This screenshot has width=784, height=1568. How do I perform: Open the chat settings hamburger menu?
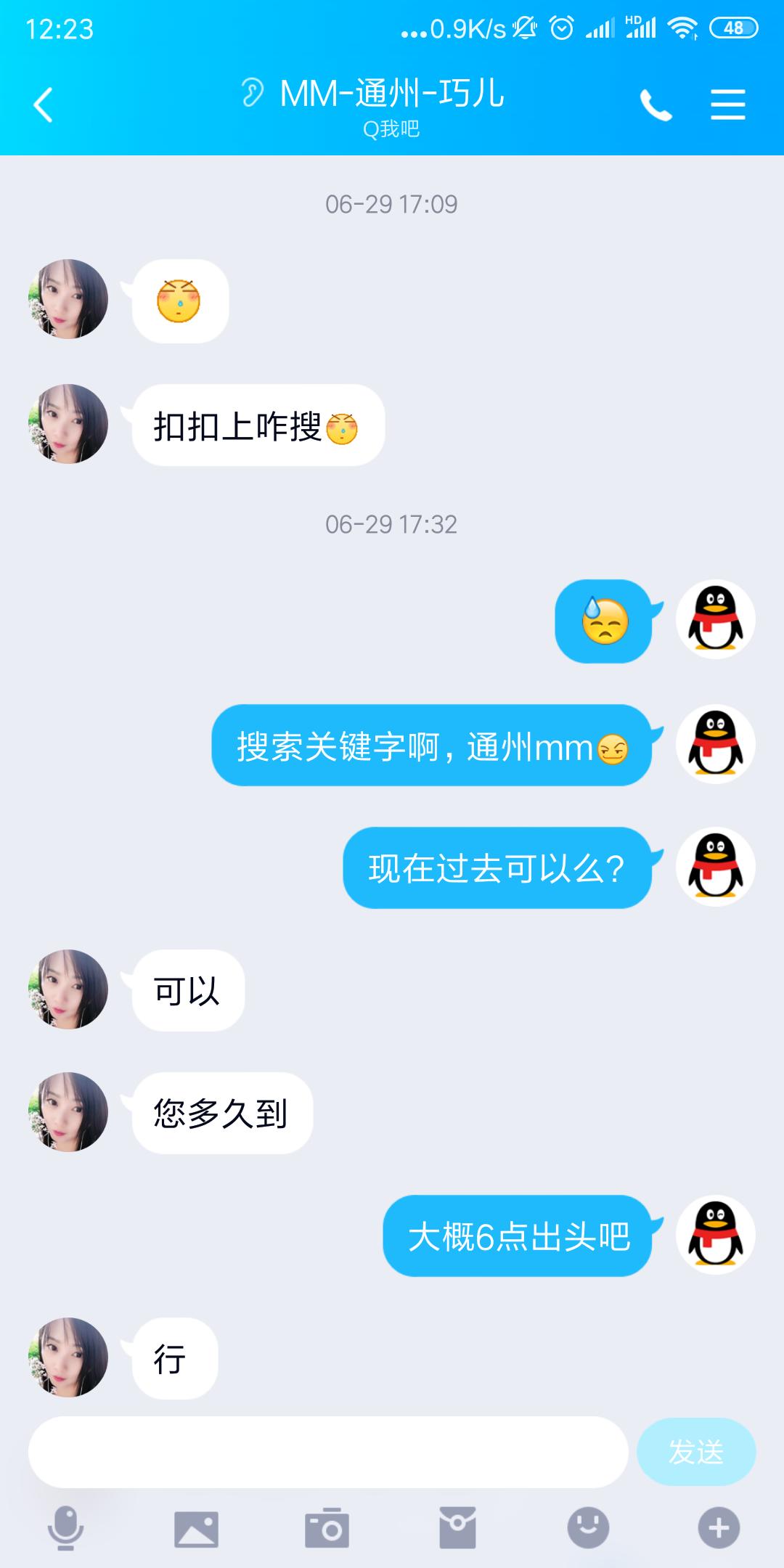click(728, 105)
